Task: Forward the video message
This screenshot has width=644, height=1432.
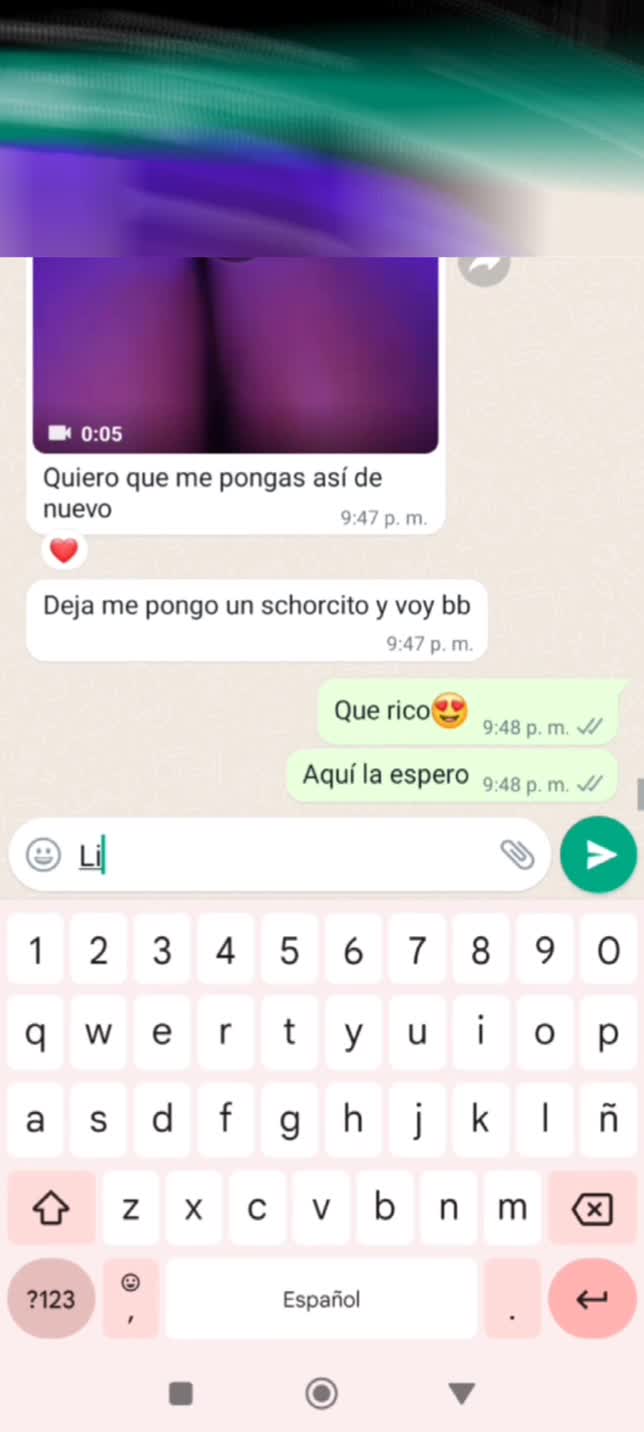Action: (485, 267)
